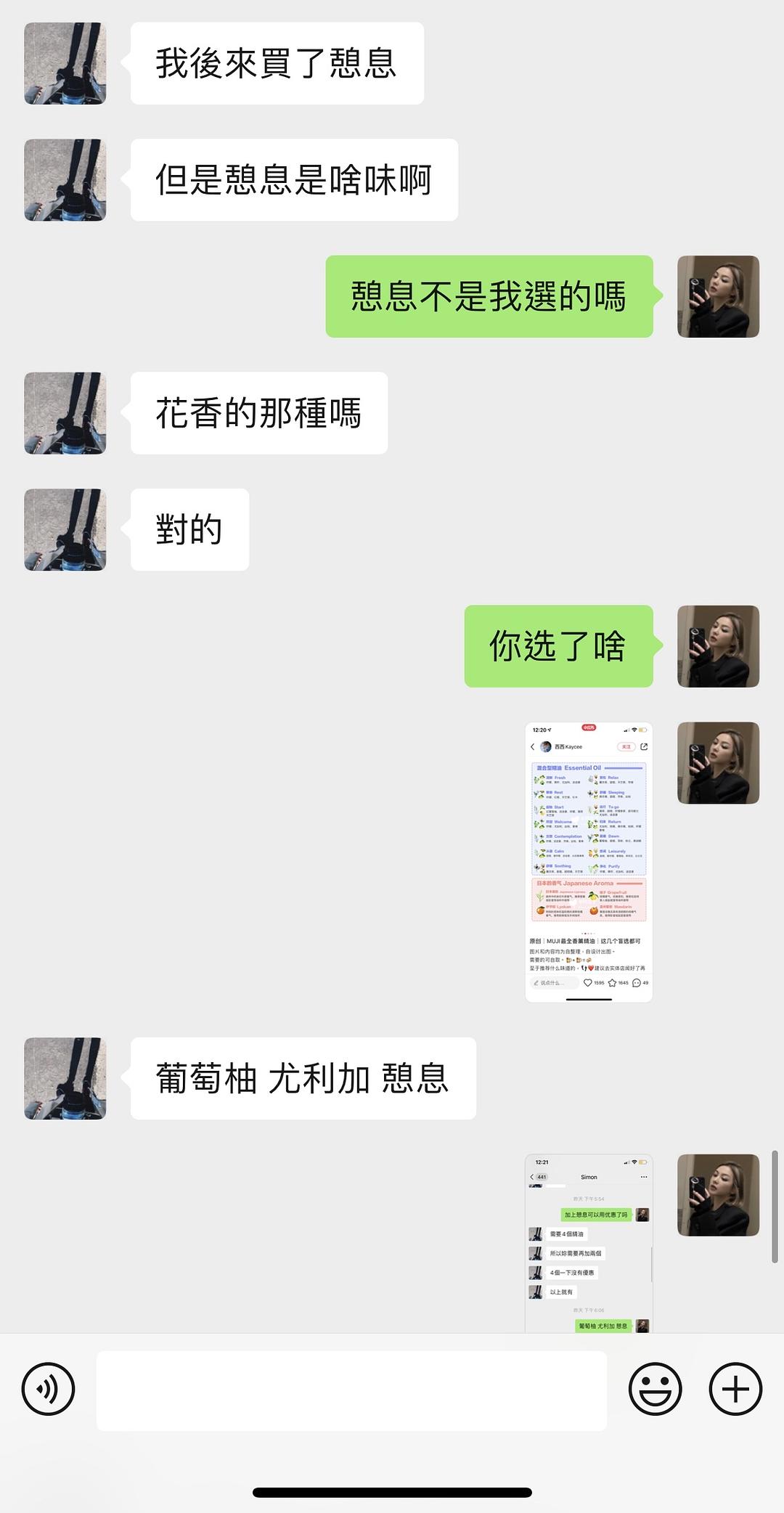Open the Simon chat screenshot image
Screen dimensions: 784x1513
pyautogui.click(x=589, y=1243)
